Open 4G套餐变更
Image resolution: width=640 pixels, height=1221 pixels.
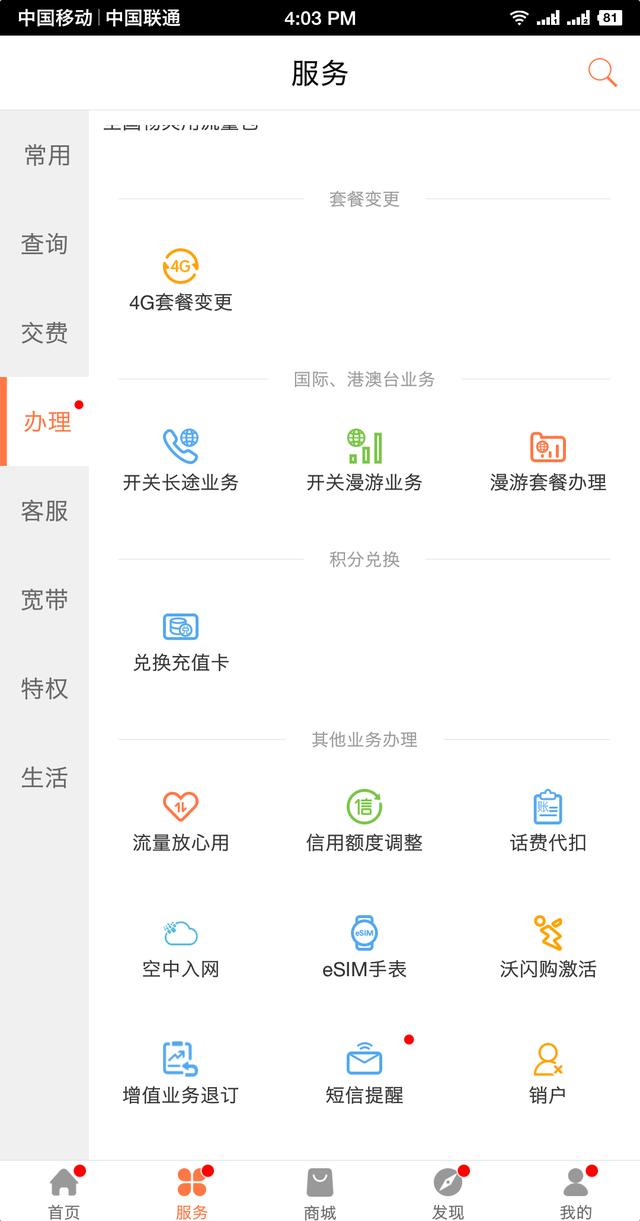[x=181, y=281]
